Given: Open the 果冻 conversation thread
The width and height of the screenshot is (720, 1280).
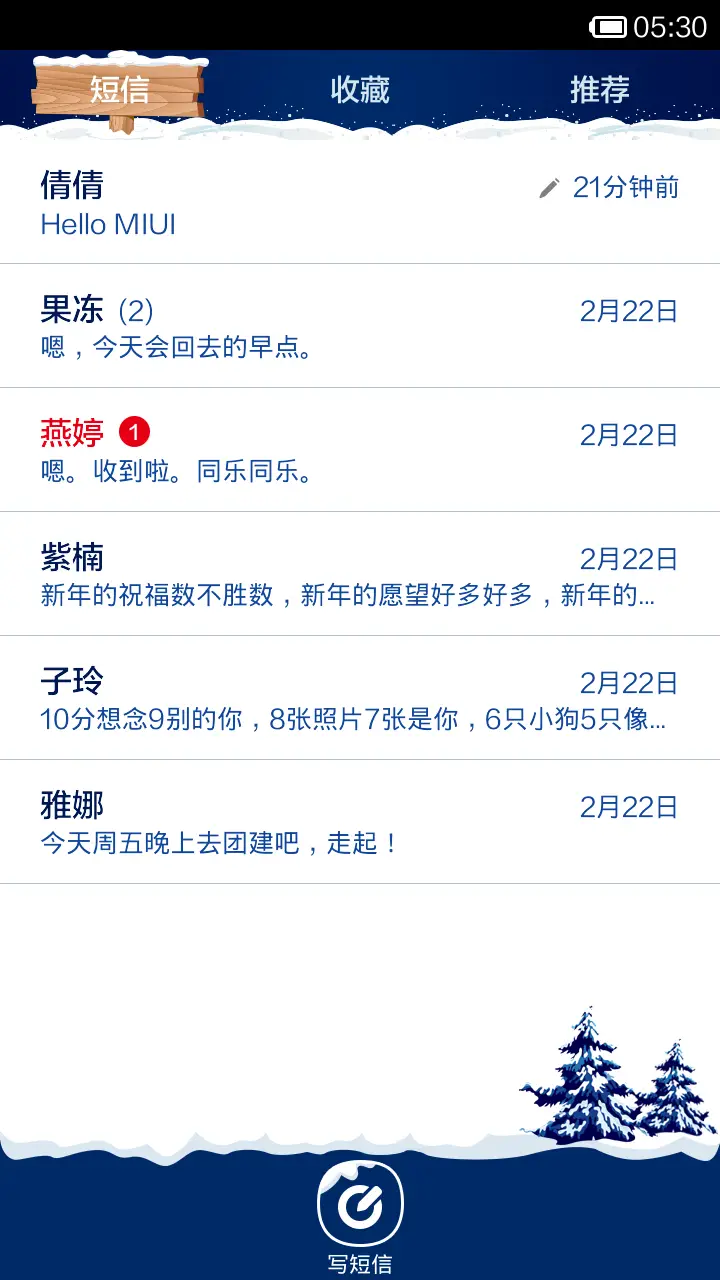Looking at the screenshot, I should [300, 323].
